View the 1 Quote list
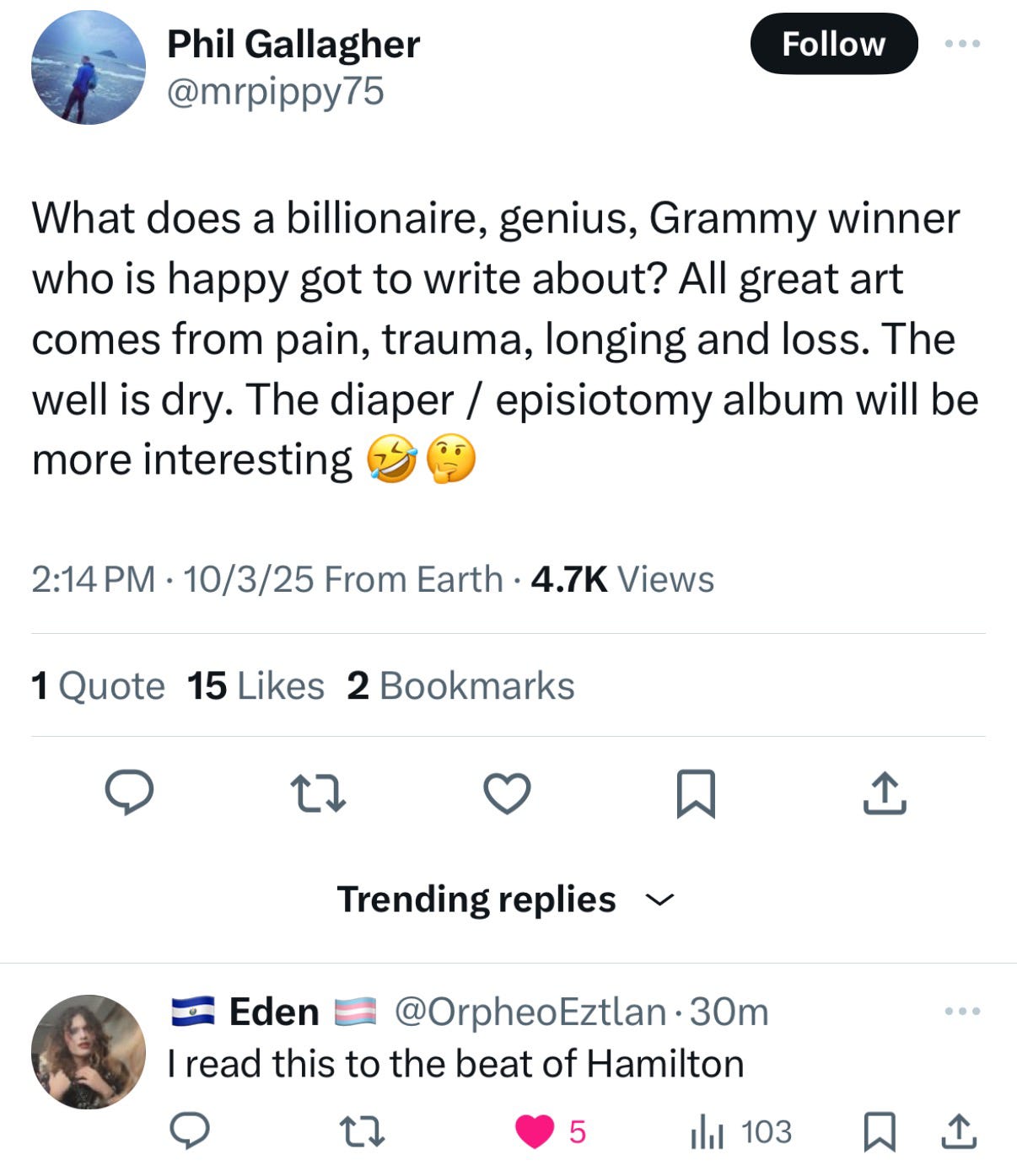Screen dimensions: 1017x1176 (x=98, y=685)
